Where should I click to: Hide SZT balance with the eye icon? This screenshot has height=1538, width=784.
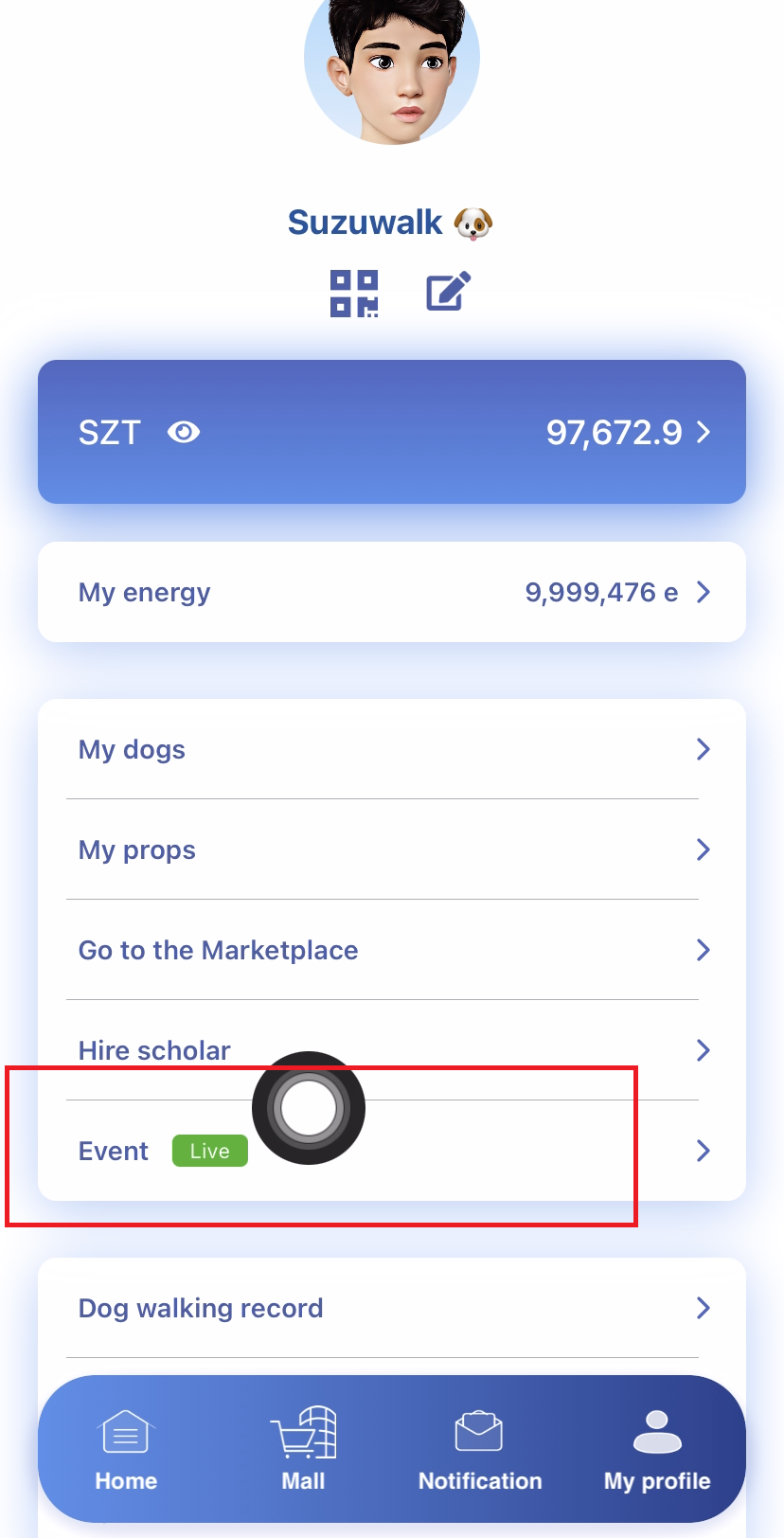[183, 433]
